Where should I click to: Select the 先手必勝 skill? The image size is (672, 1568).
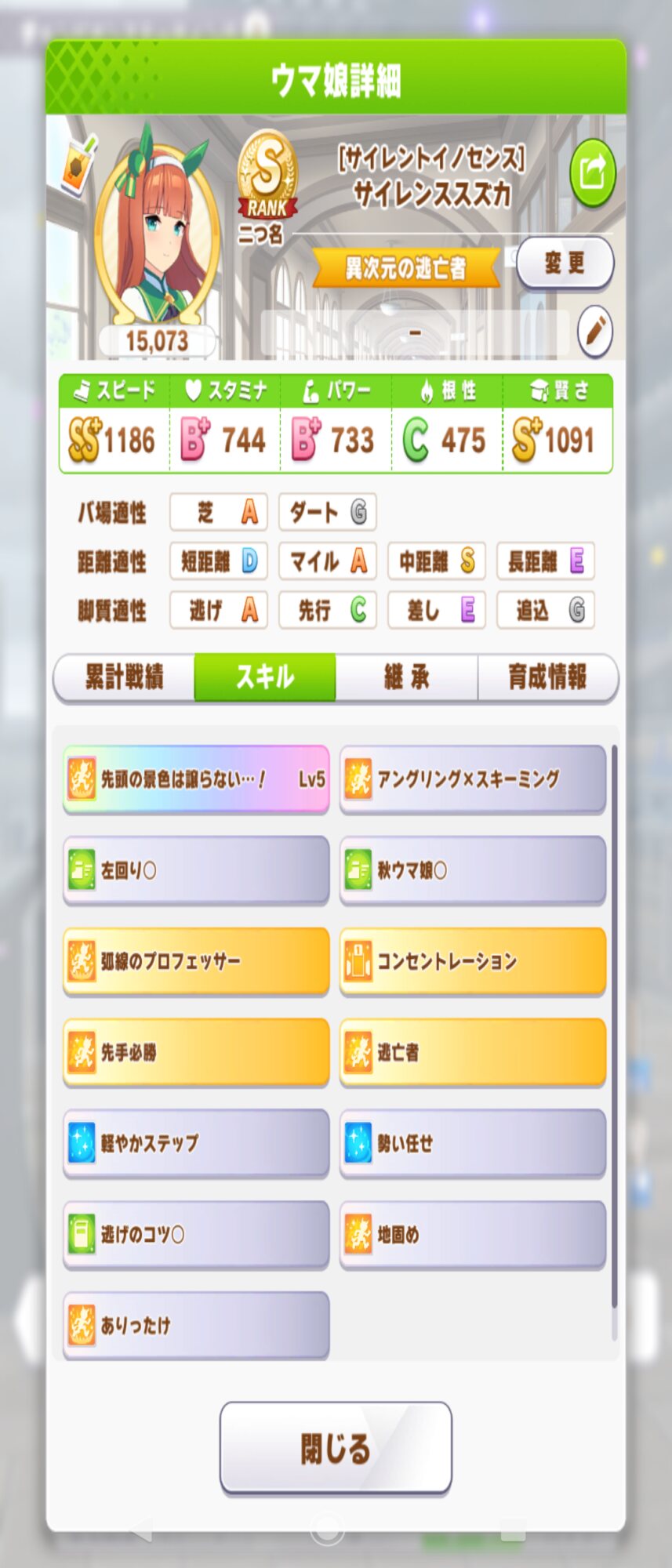point(196,1051)
